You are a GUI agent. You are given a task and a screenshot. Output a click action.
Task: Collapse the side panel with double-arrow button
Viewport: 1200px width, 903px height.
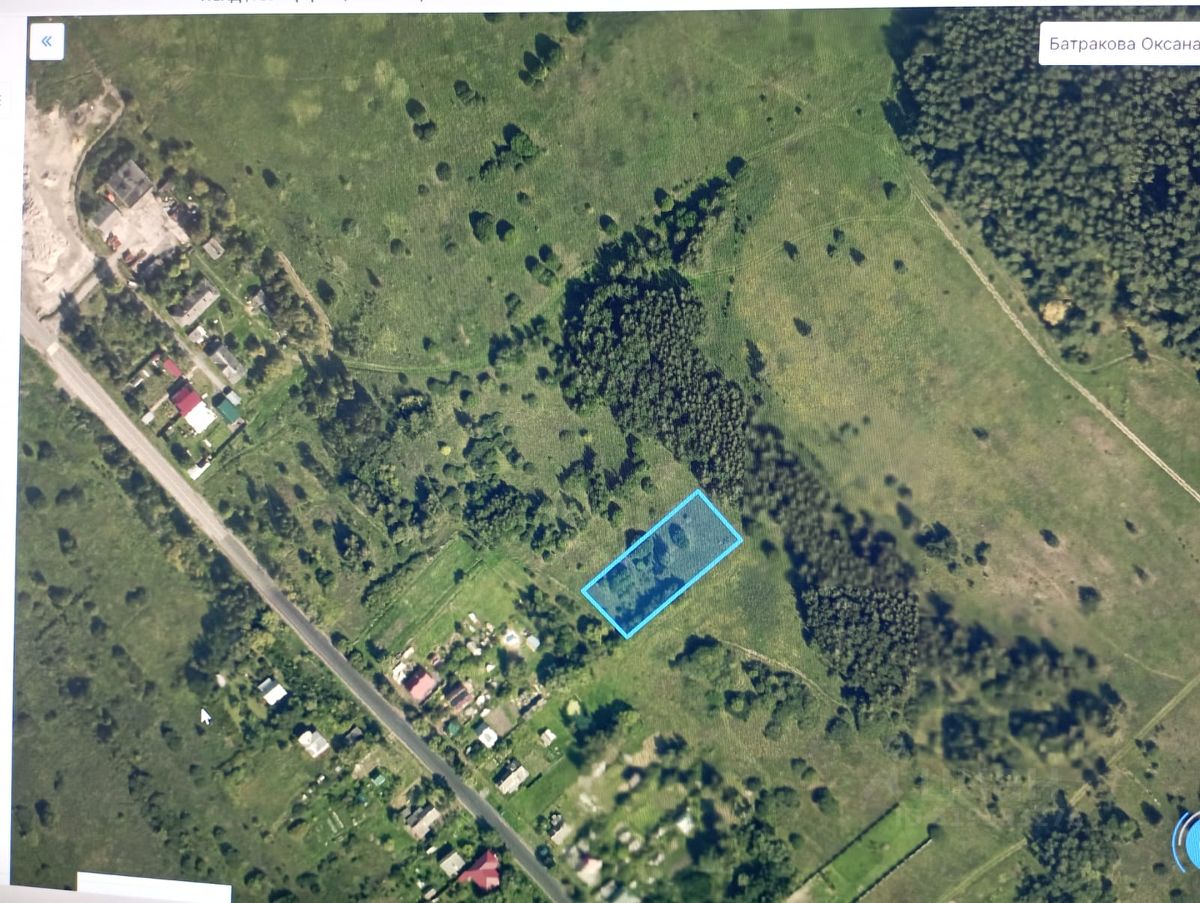[47, 42]
